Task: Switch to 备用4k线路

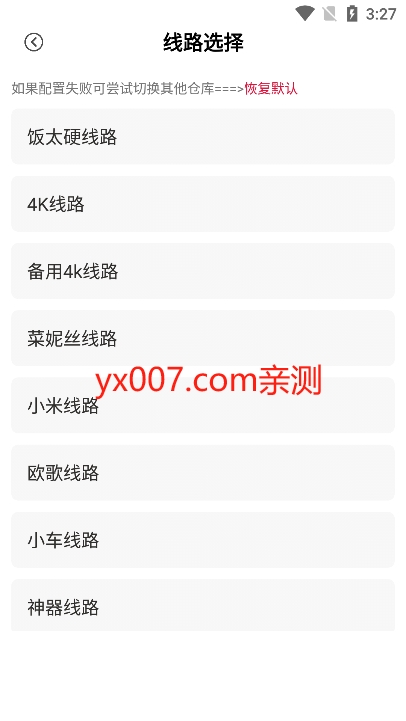Action: [x=203, y=271]
